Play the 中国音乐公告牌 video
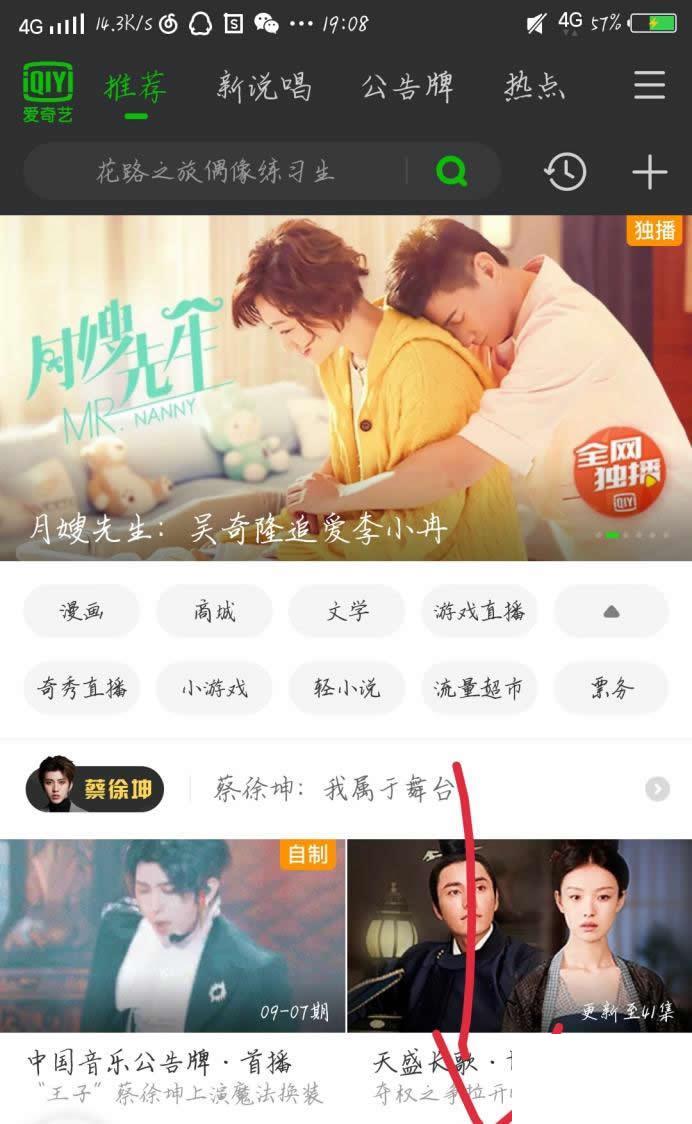 click(172, 936)
